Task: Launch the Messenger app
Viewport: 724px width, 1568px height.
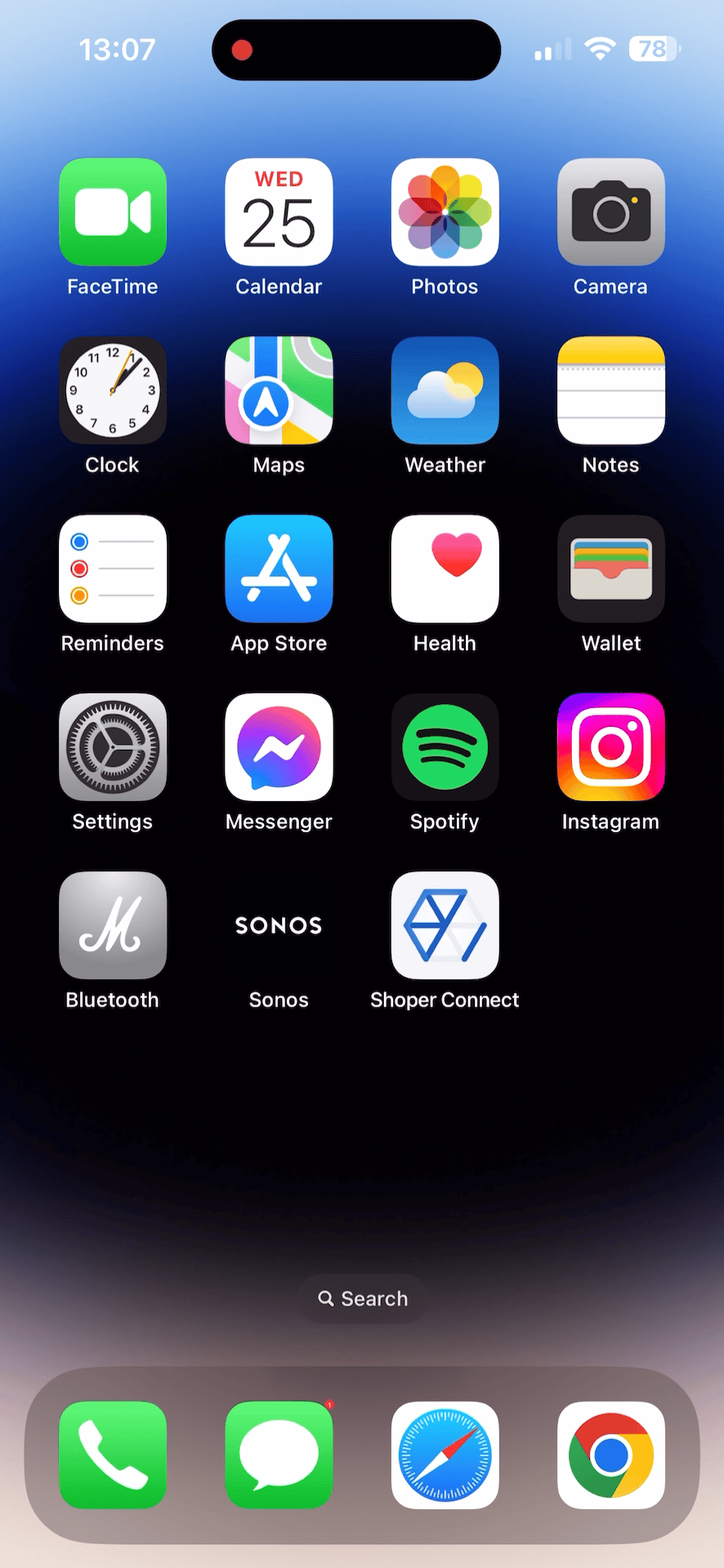Action: click(x=279, y=747)
